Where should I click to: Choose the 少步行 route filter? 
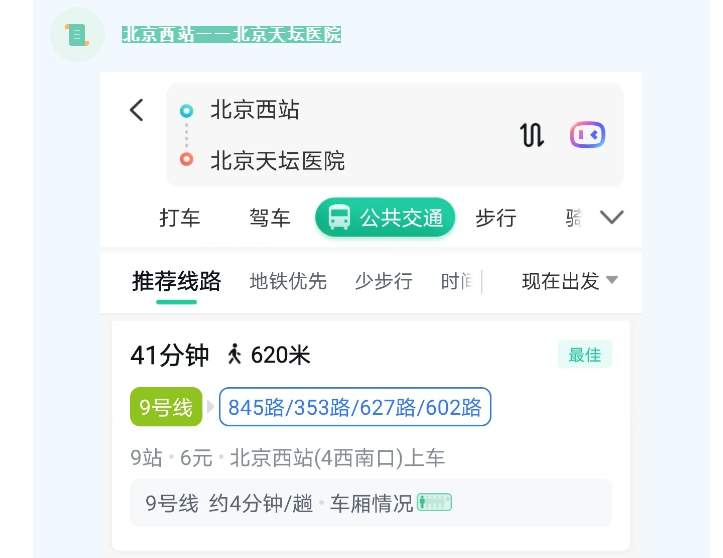click(x=383, y=281)
